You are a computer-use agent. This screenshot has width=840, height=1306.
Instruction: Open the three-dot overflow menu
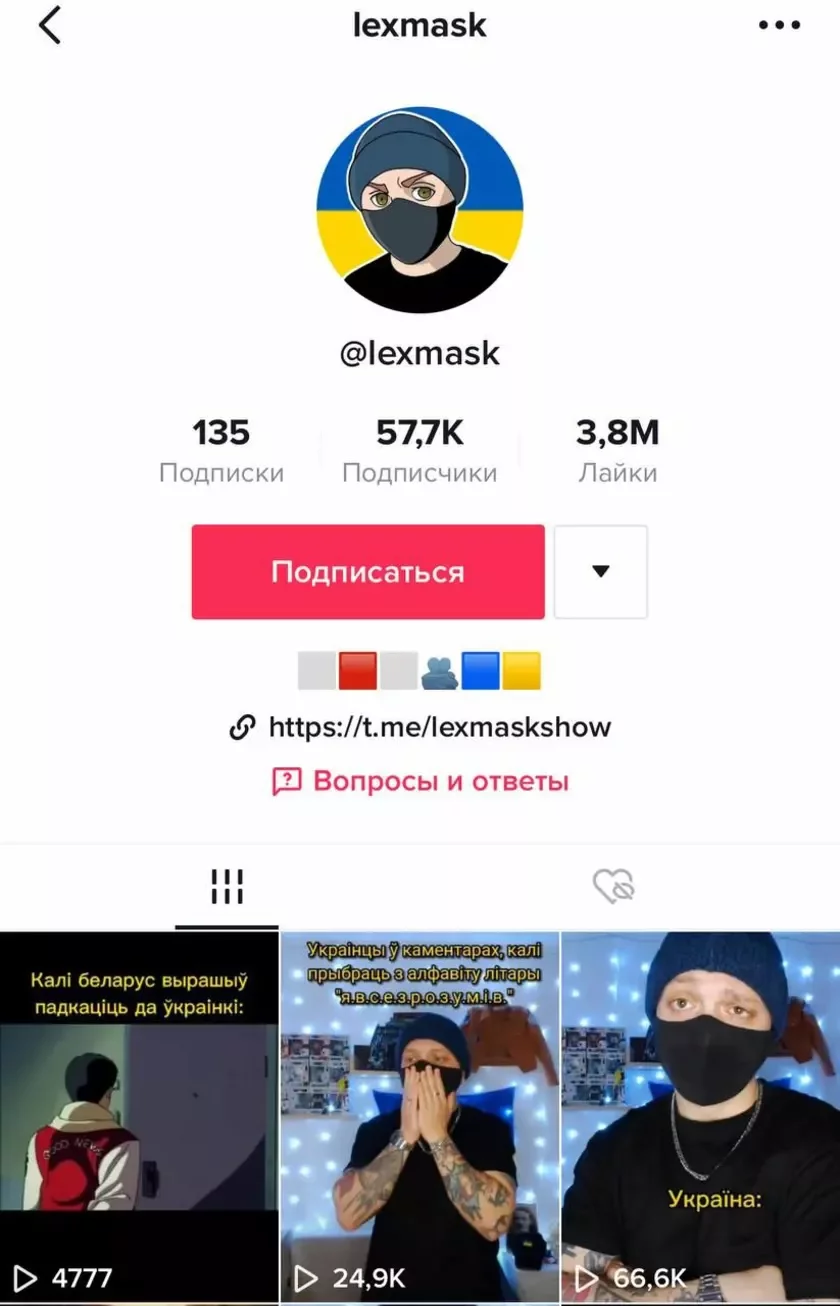[x=779, y=25]
